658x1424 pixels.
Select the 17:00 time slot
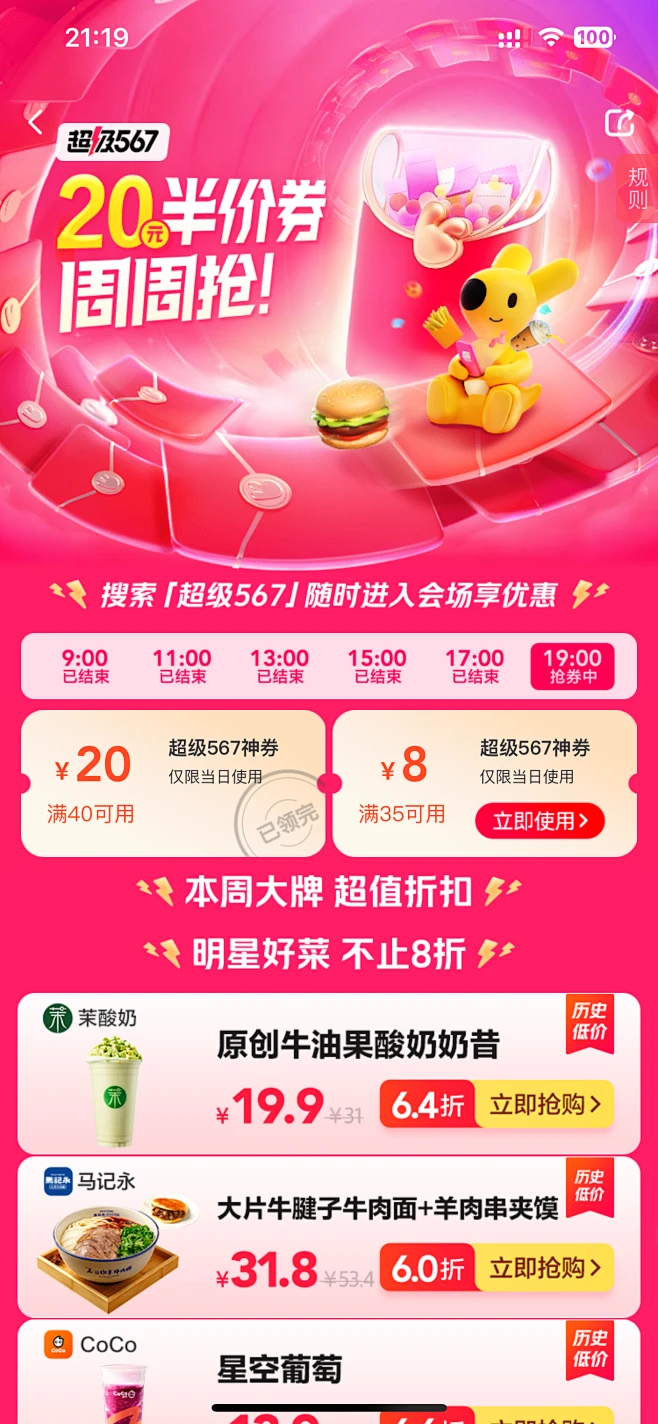coord(474,666)
